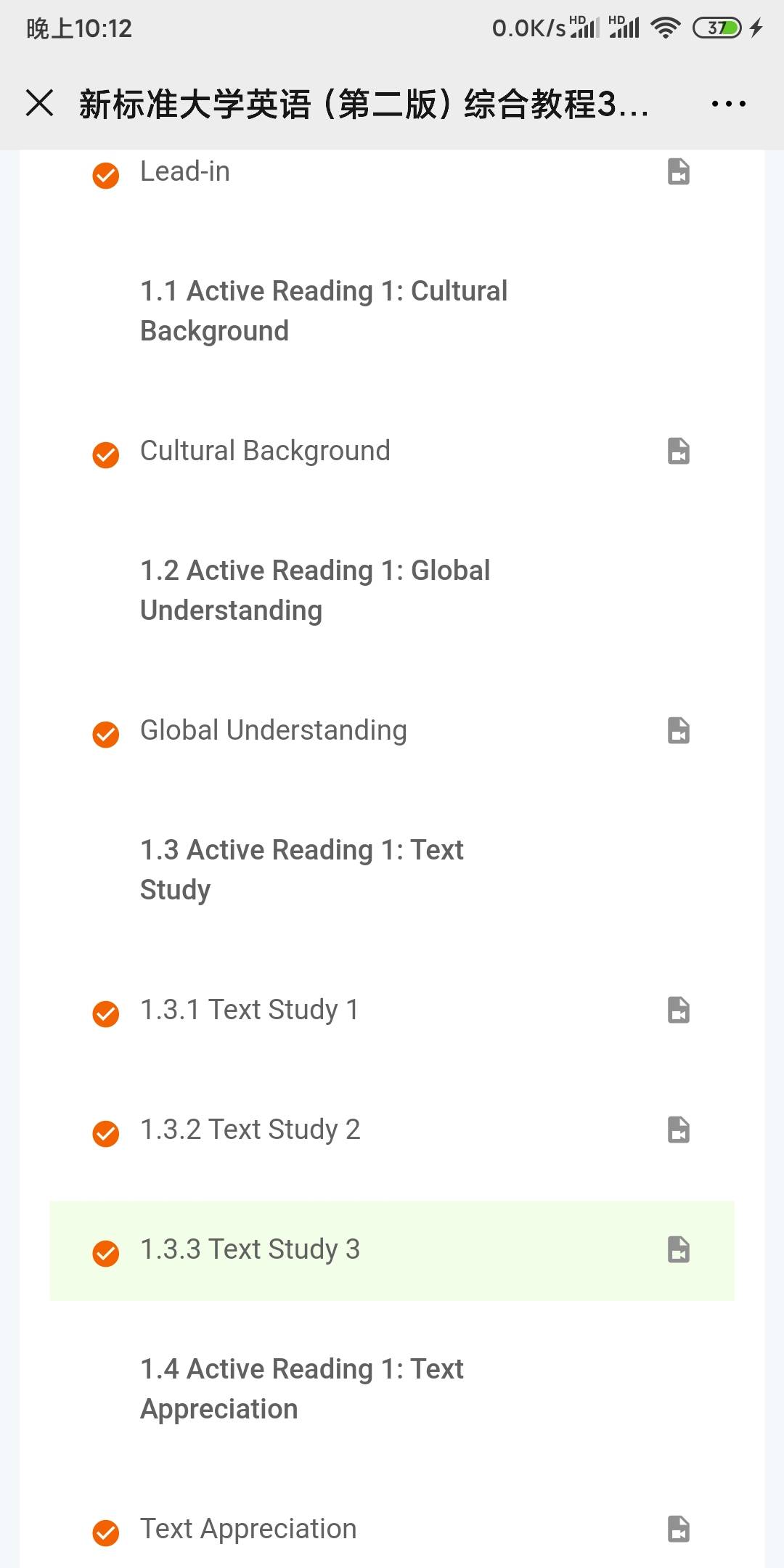Screen dimensions: 784x1568
Task: Open the Text Appreciation lesson
Action: pyautogui.click(x=392, y=1530)
